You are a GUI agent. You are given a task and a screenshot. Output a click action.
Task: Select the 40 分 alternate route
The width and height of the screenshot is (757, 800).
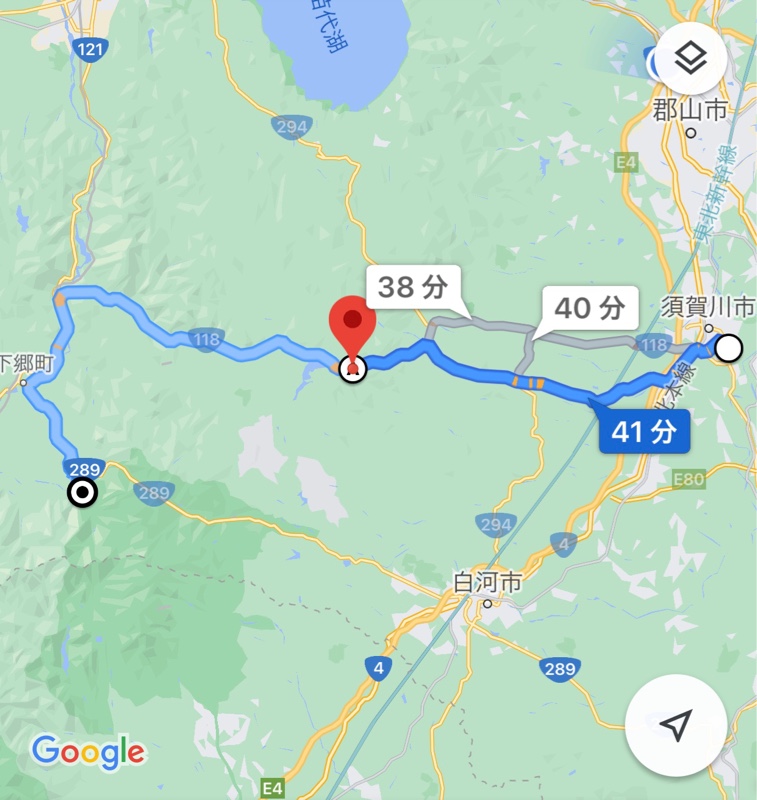(x=589, y=308)
